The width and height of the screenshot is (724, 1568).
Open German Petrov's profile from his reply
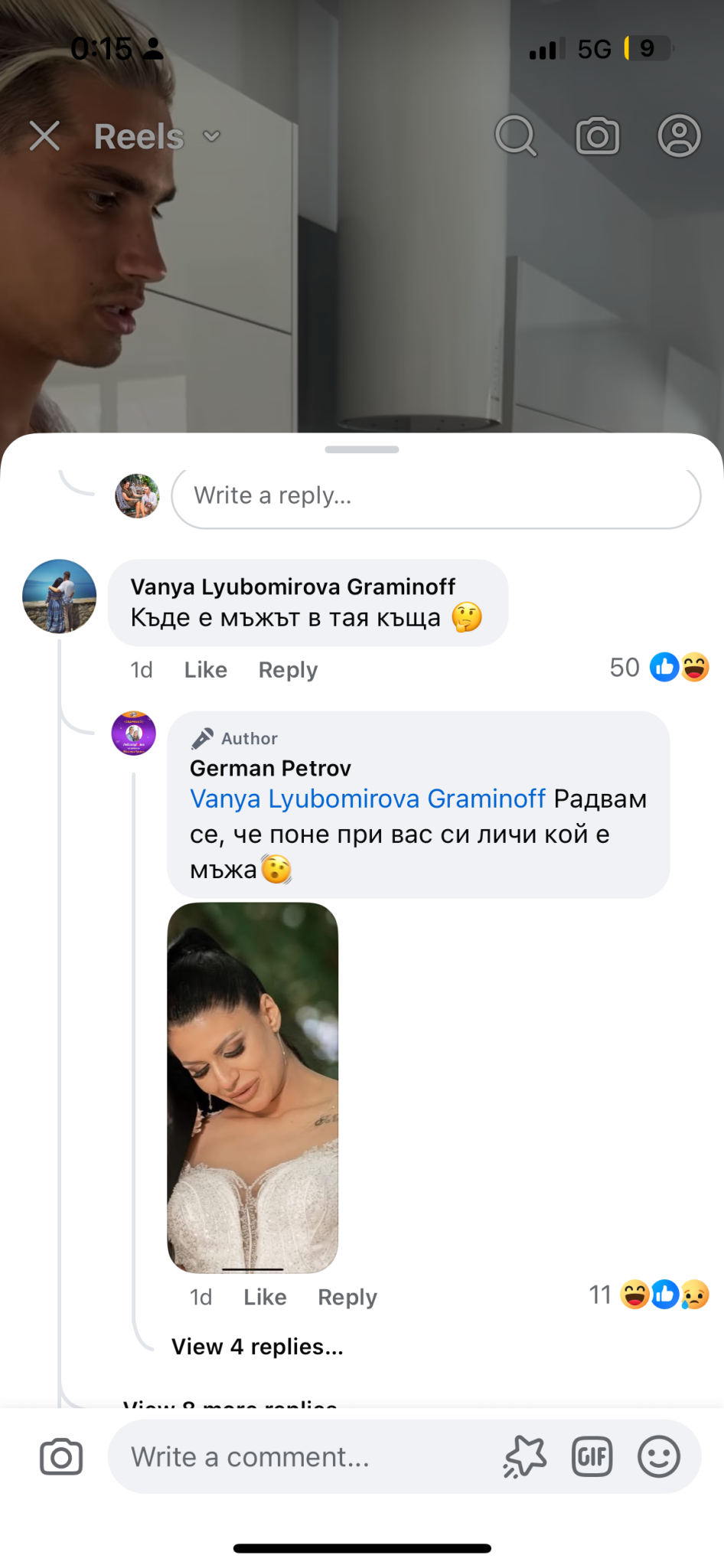click(270, 768)
